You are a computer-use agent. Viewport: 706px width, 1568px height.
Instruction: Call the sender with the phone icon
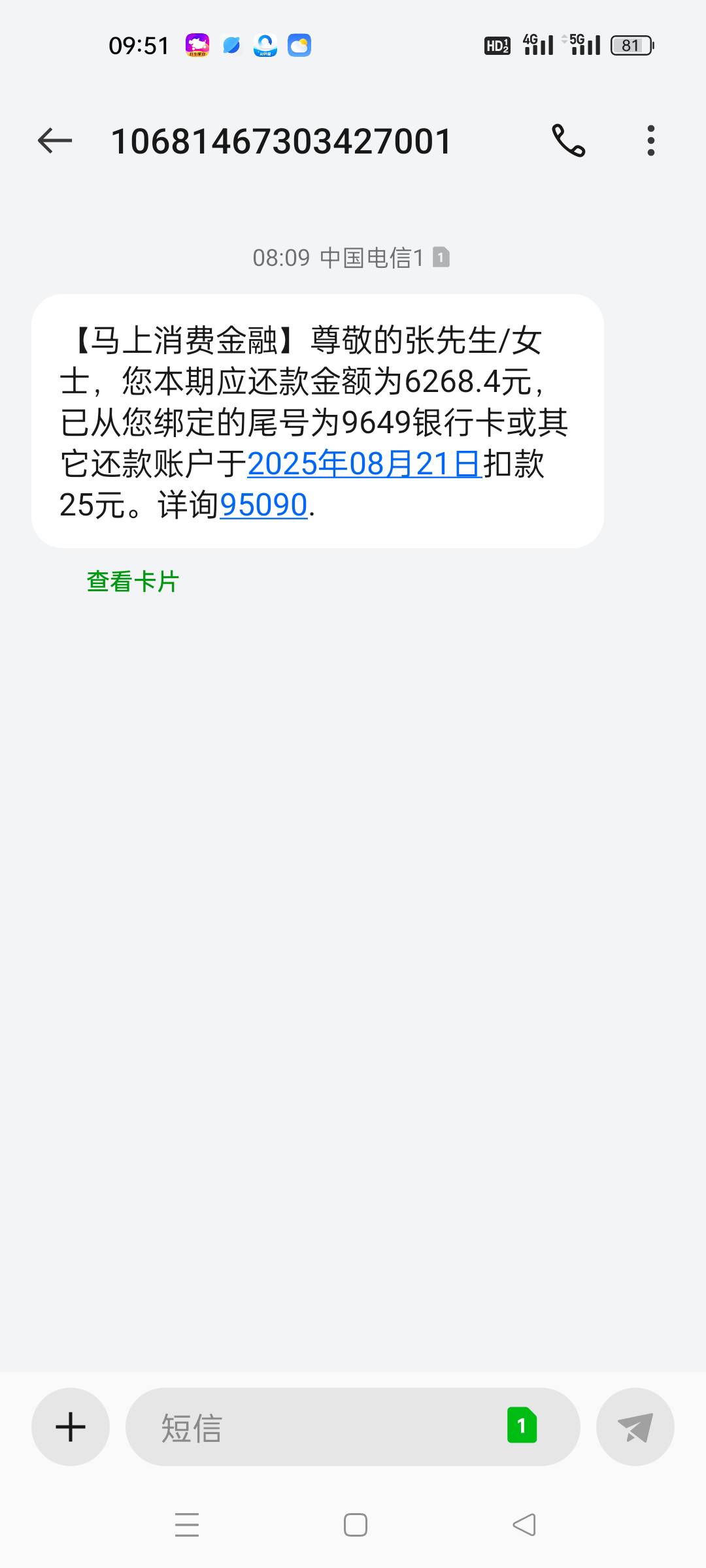coord(569,140)
